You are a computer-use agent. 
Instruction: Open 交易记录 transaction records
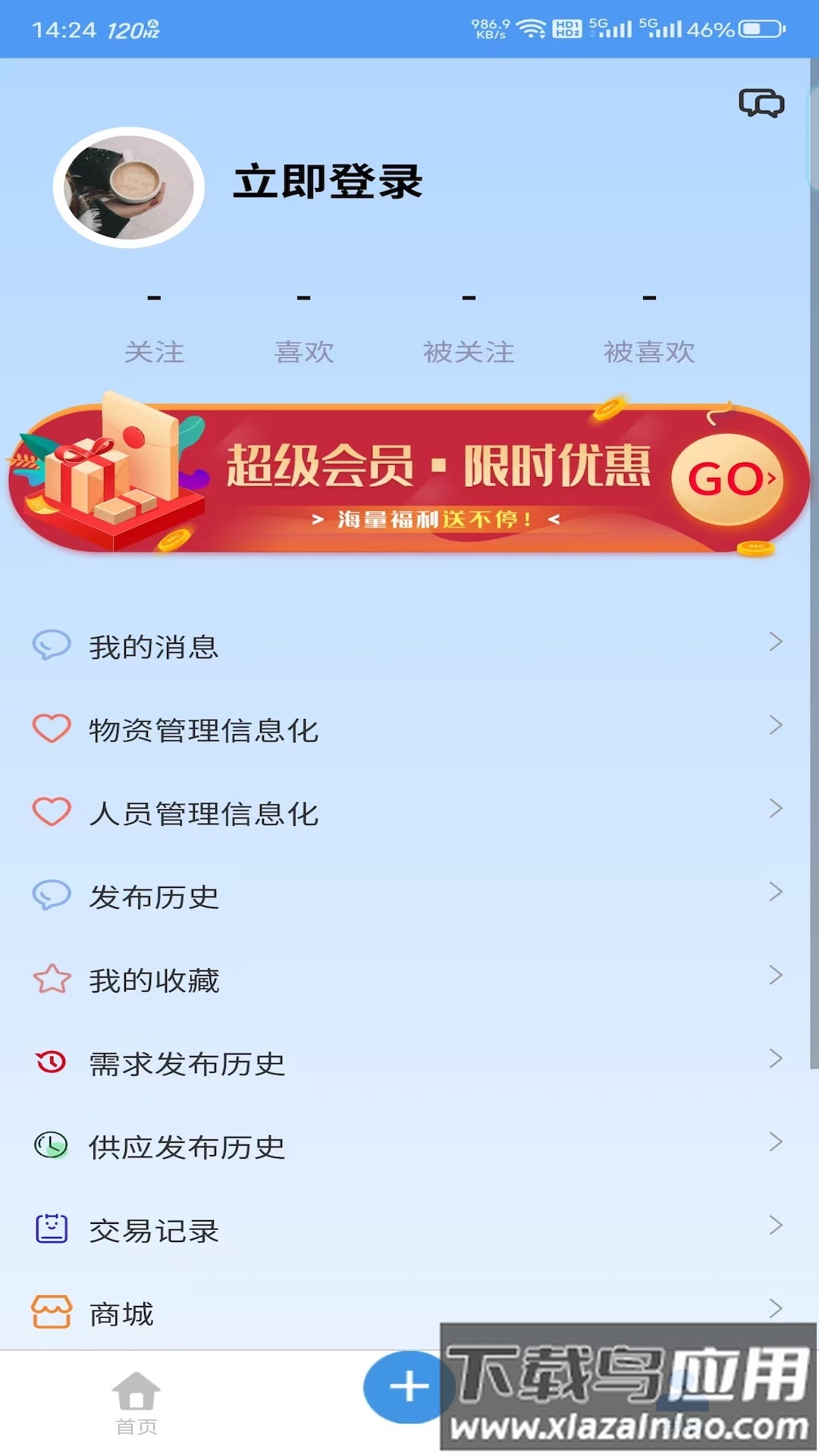pos(409,1230)
